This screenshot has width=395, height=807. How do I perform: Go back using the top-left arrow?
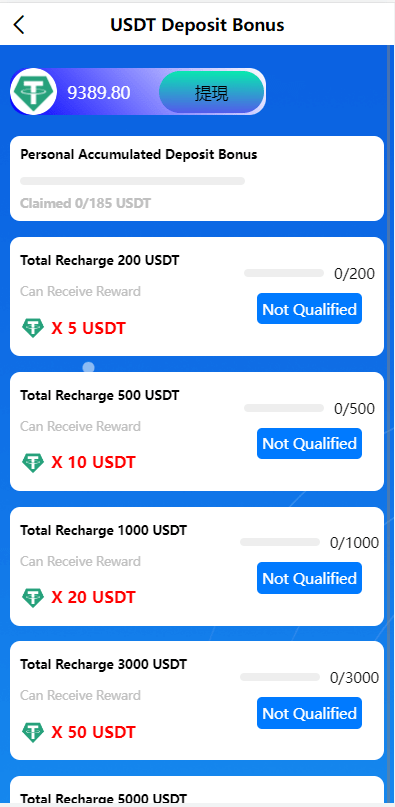tap(19, 24)
